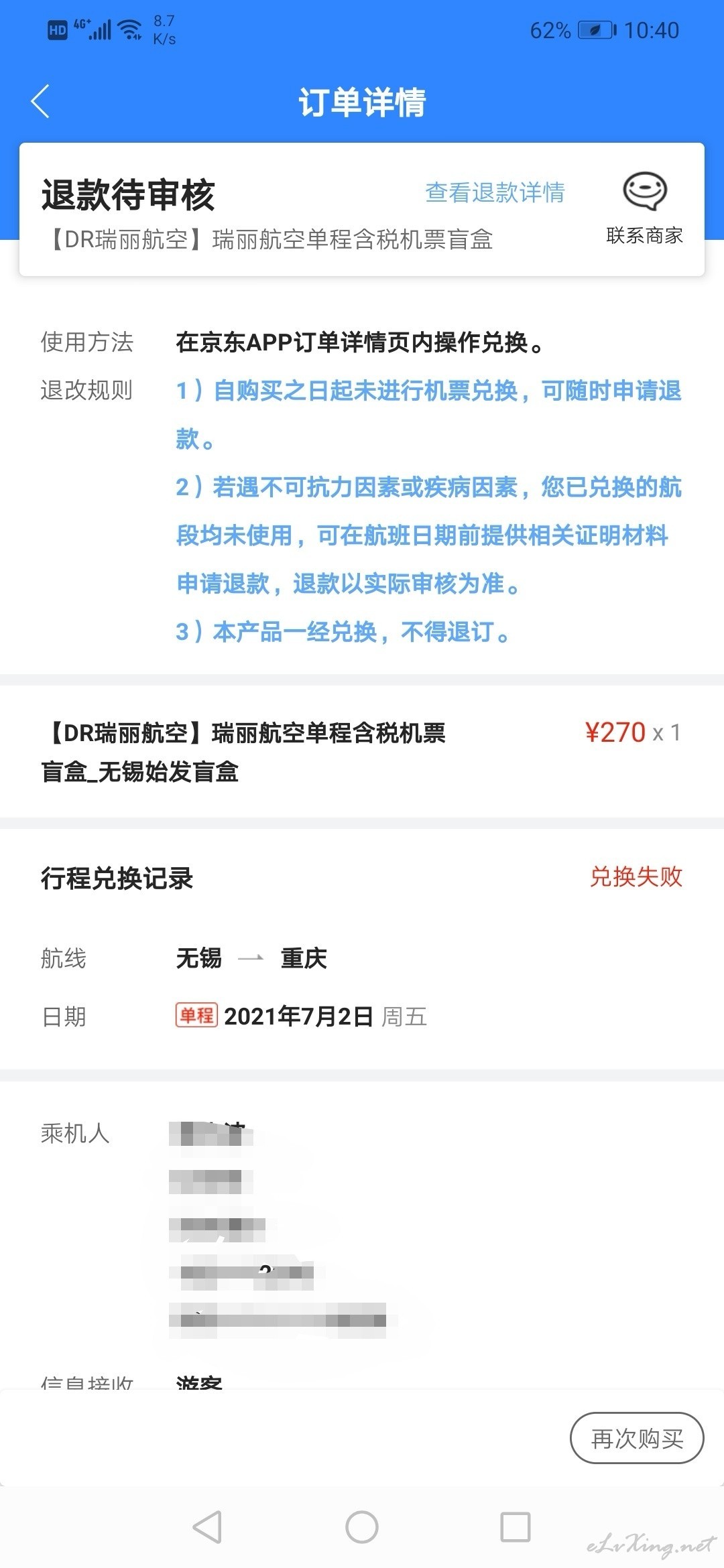Tap the 再次购买 button

[x=637, y=1438]
